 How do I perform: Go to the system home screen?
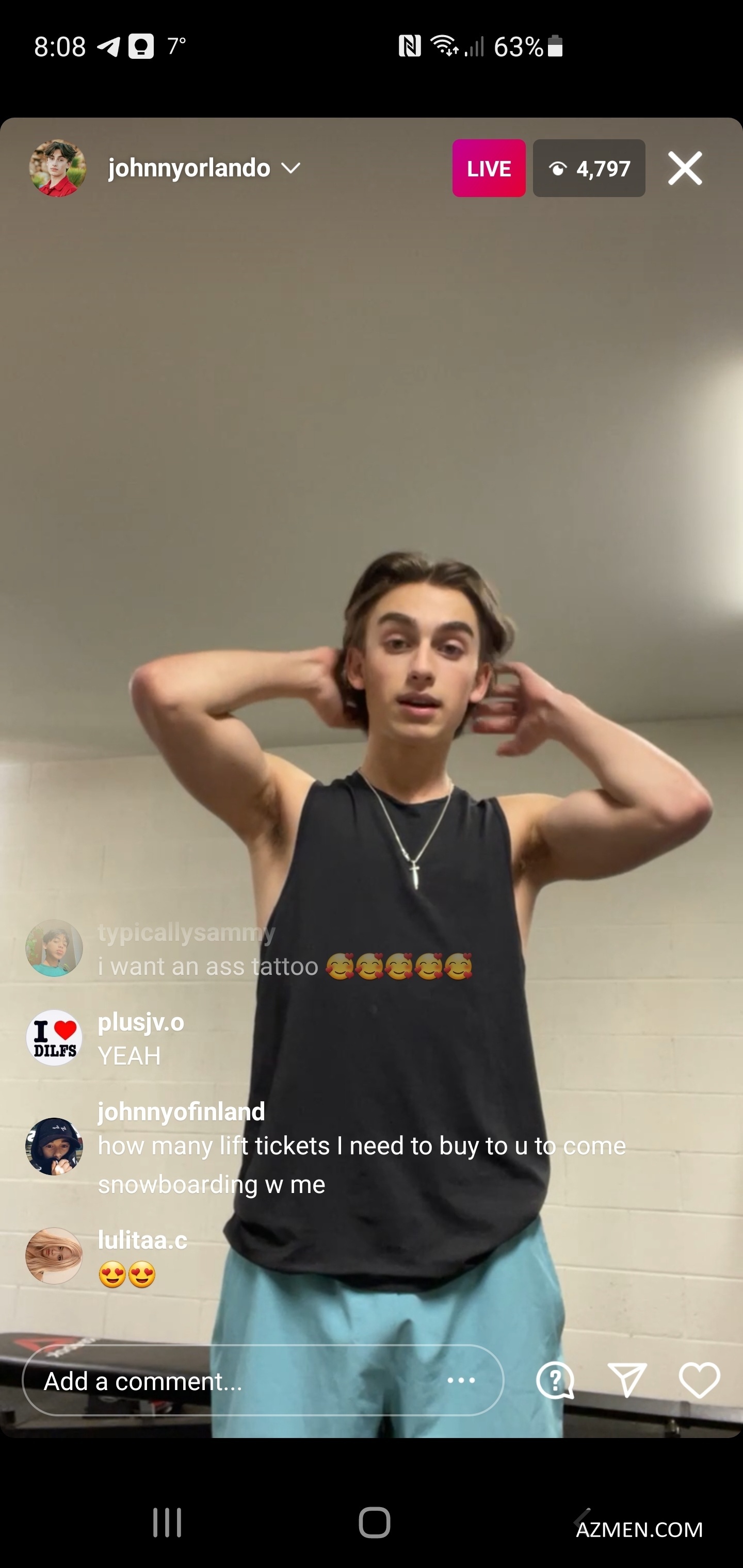374,1522
